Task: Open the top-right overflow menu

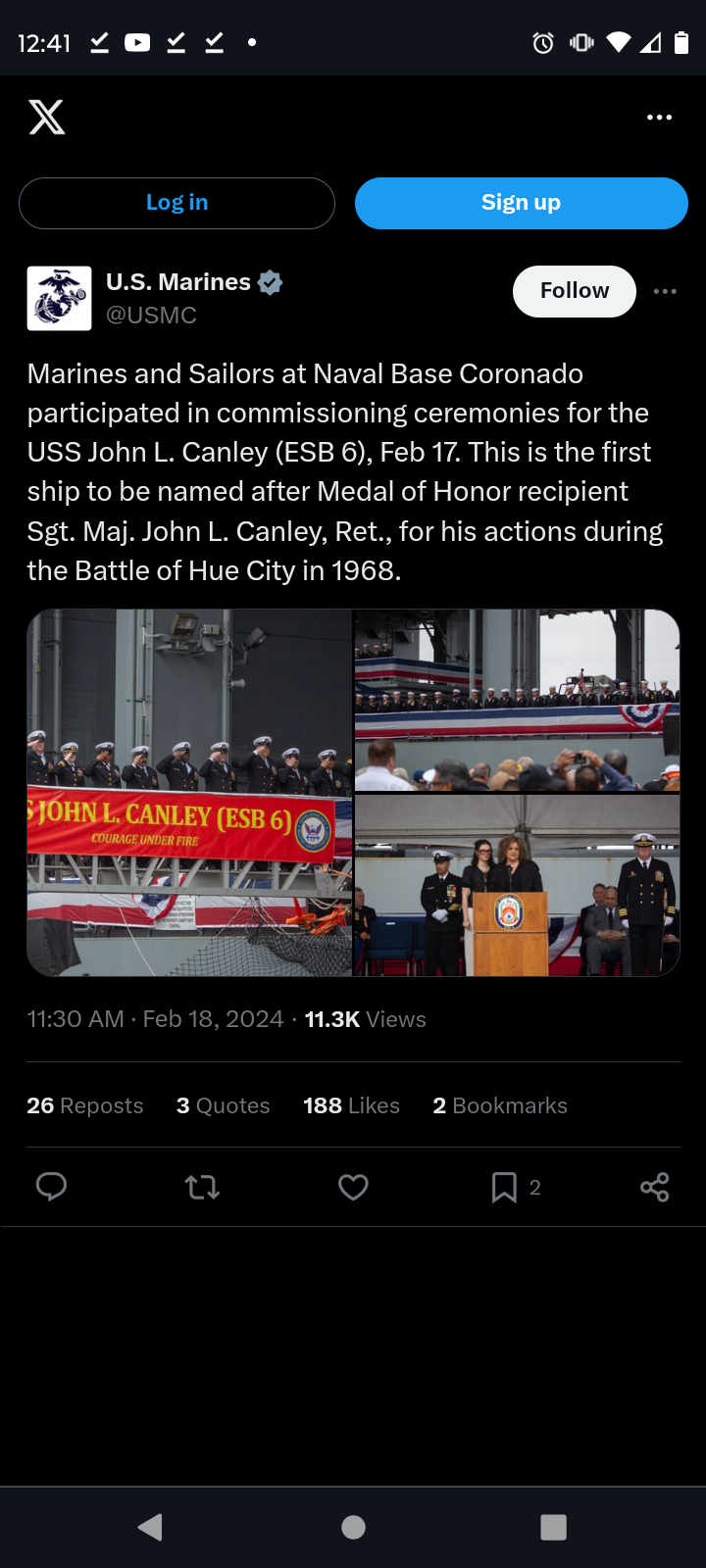Action: pos(659,118)
